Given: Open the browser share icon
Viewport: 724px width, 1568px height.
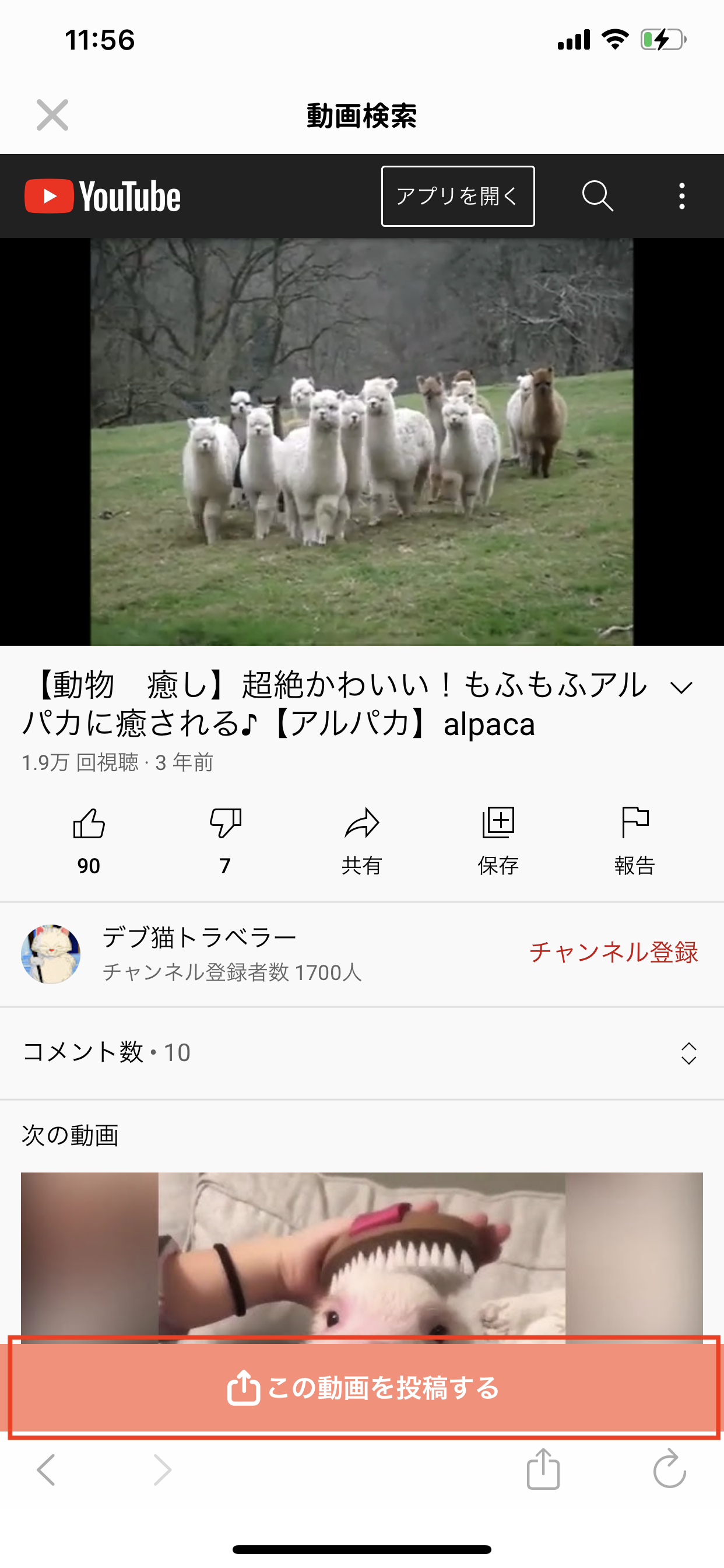Looking at the screenshot, I should pyautogui.click(x=543, y=1468).
